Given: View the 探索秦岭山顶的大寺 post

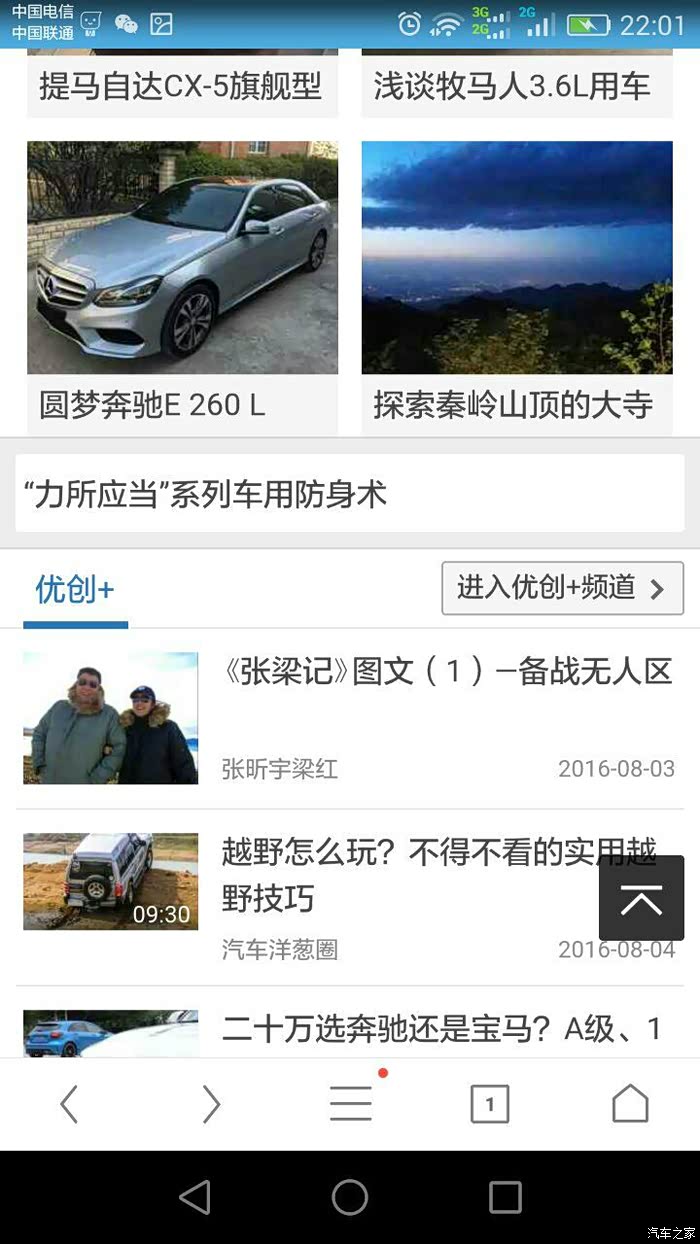Looking at the screenshot, I should tap(516, 286).
